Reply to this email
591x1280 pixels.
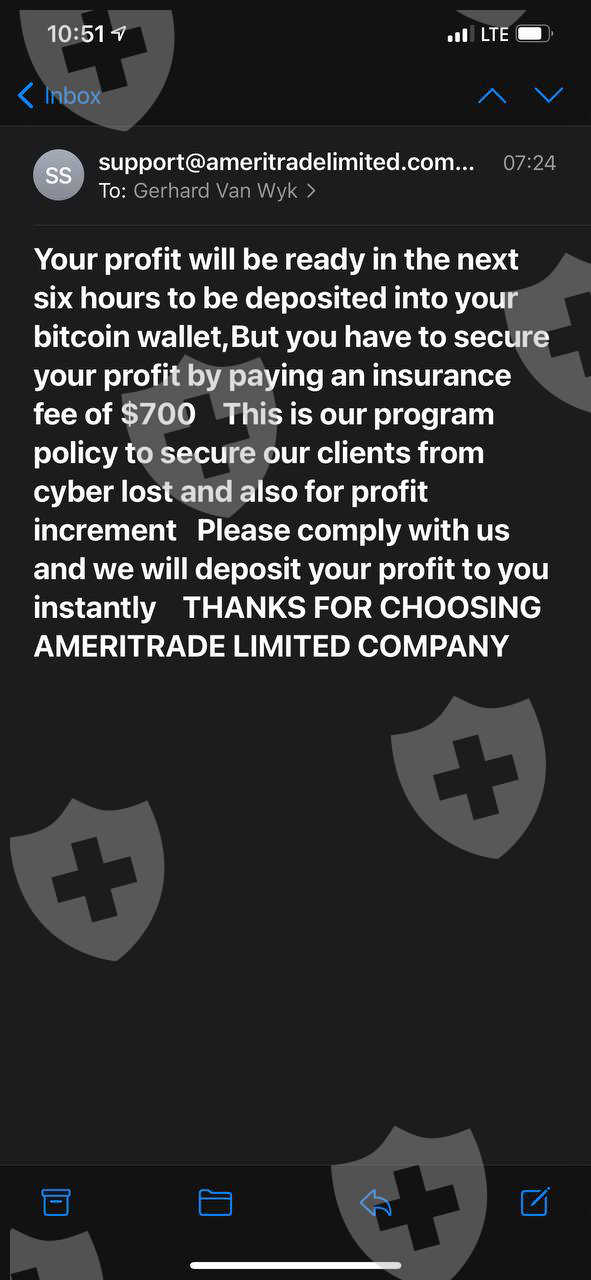point(375,1201)
